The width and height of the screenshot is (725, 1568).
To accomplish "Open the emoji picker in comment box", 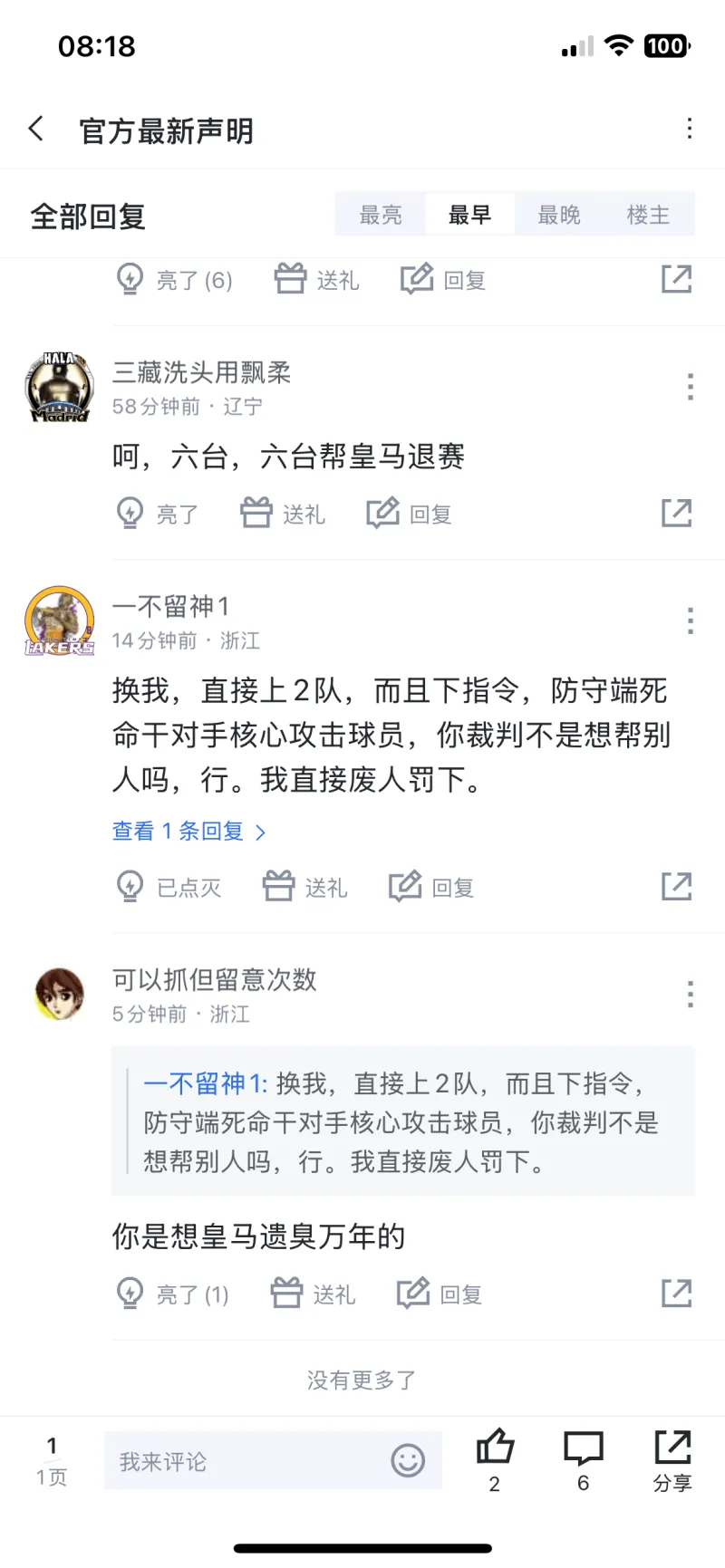I will (x=408, y=1460).
